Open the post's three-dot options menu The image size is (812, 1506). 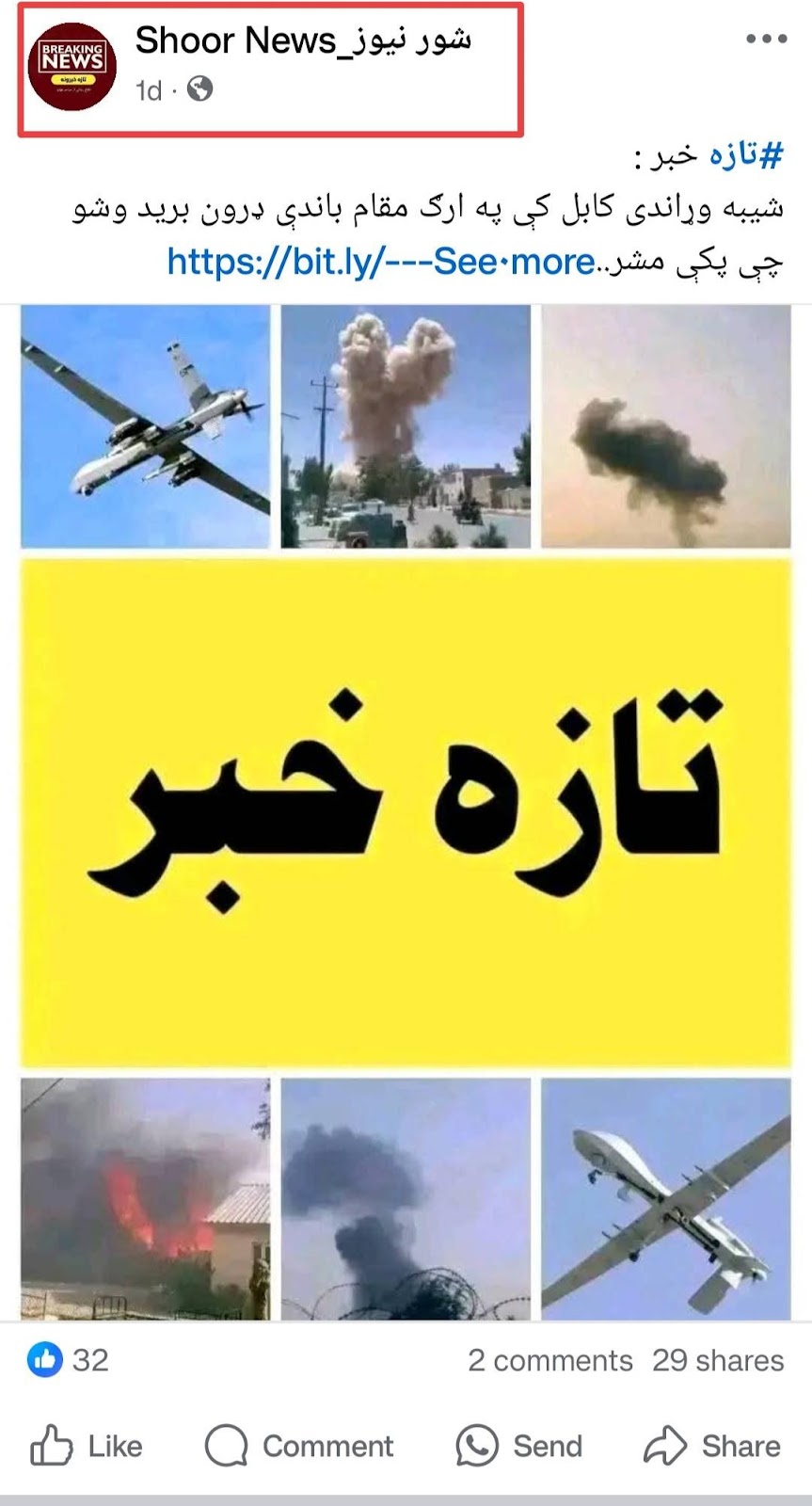coord(766,40)
